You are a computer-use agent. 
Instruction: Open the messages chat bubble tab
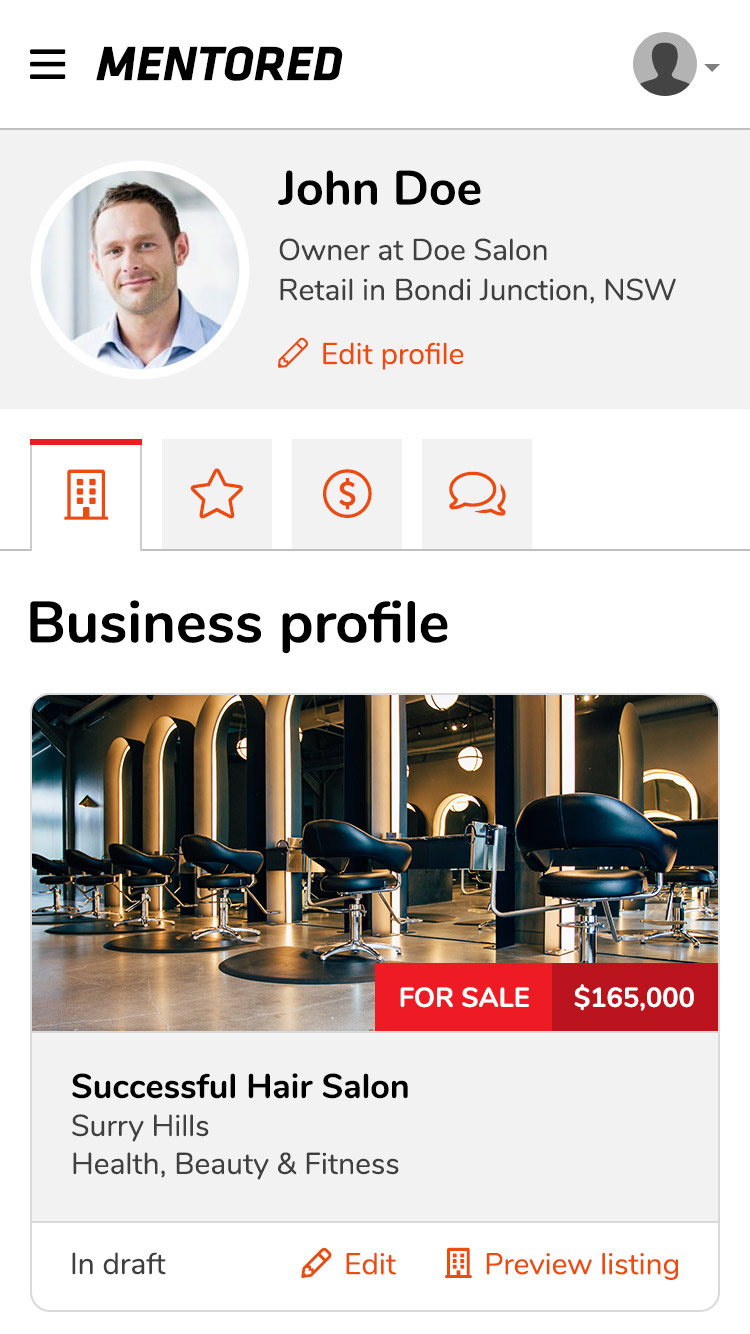tap(477, 493)
